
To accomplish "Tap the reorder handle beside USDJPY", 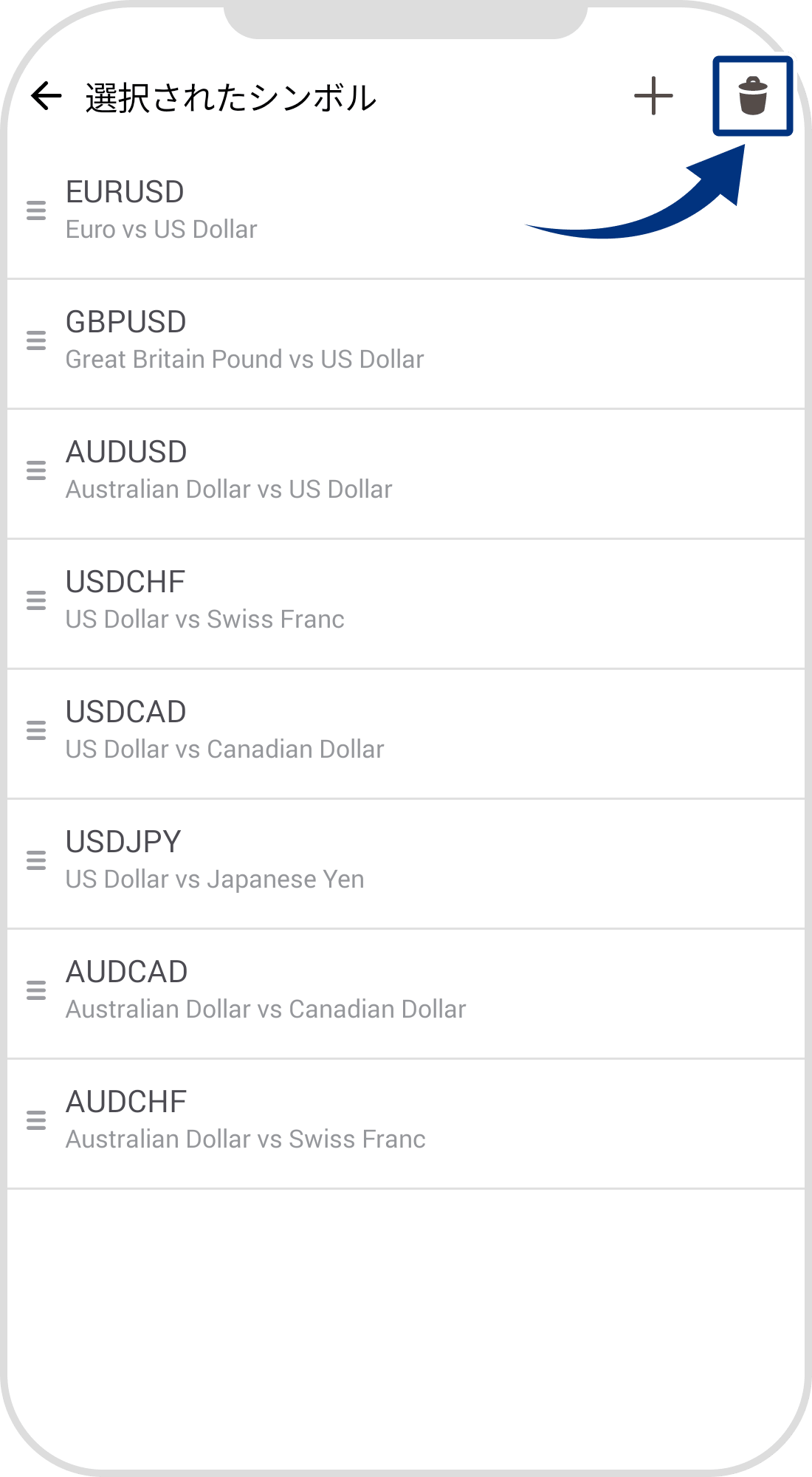I will click(x=36, y=860).
